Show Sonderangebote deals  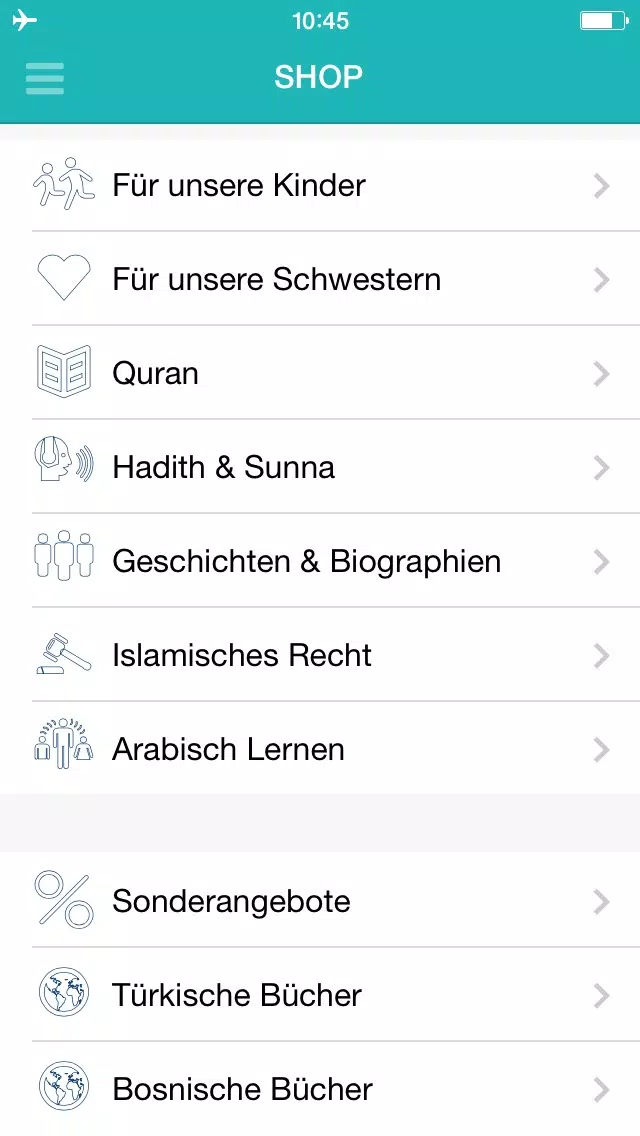(x=320, y=901)
